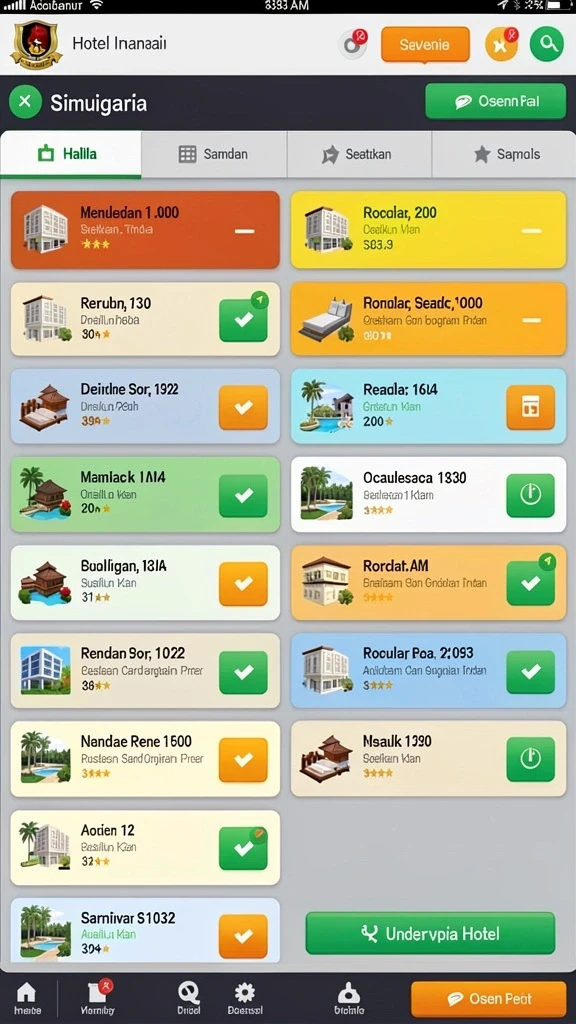Close the Simuigaria panel
This screenshot has height=1024, width=576.
tap(25, 102)
